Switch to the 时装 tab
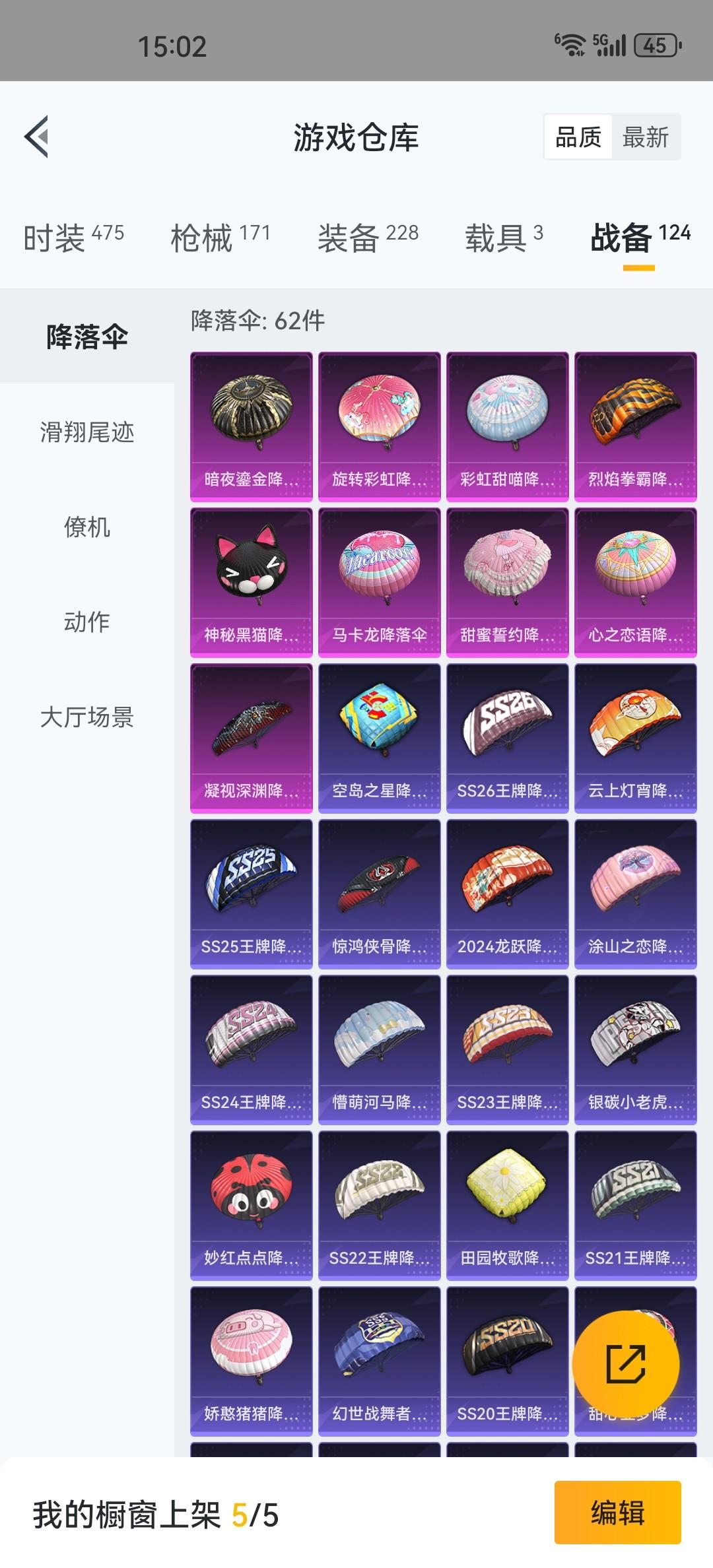The width and height of the screenshot is (713, 1568). click(73, 238)
